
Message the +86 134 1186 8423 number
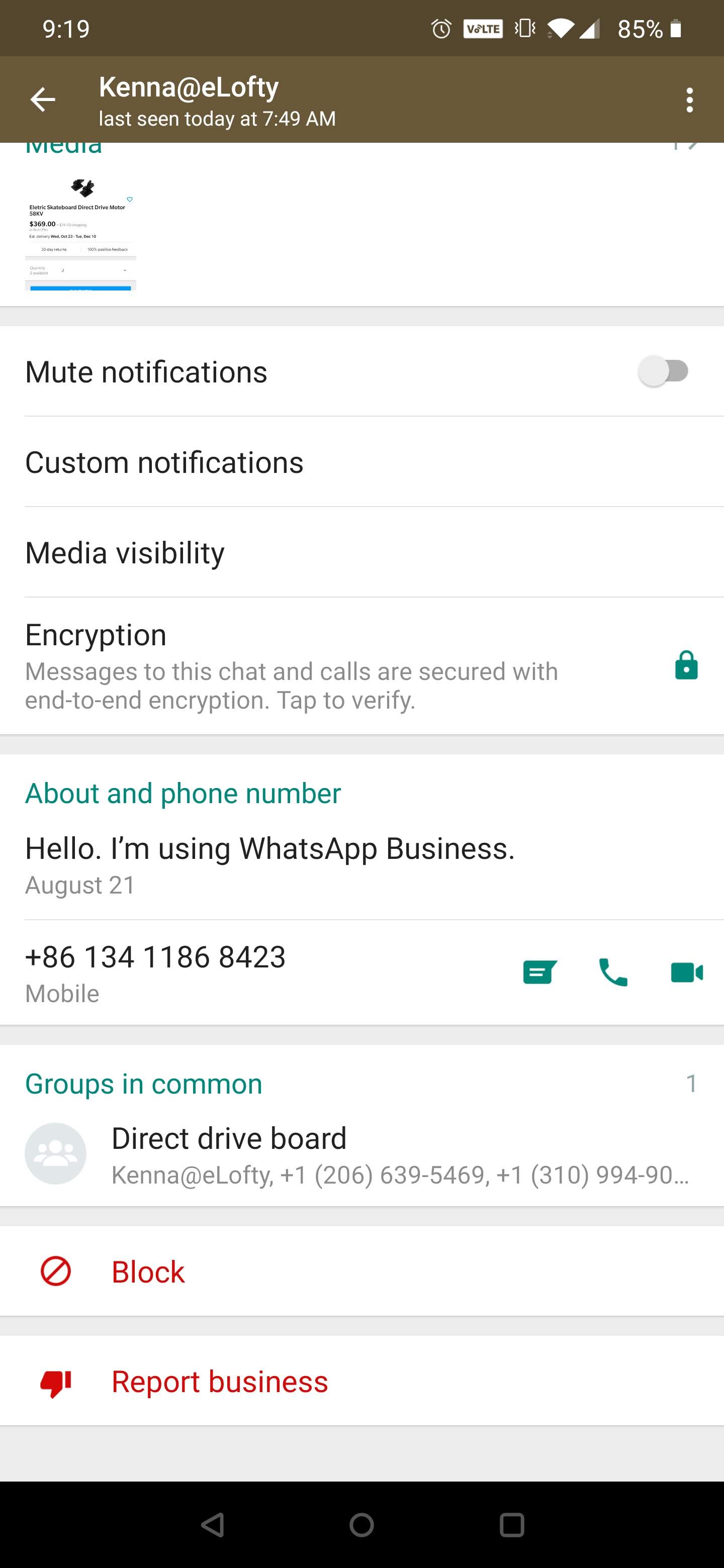pos(540,972)
